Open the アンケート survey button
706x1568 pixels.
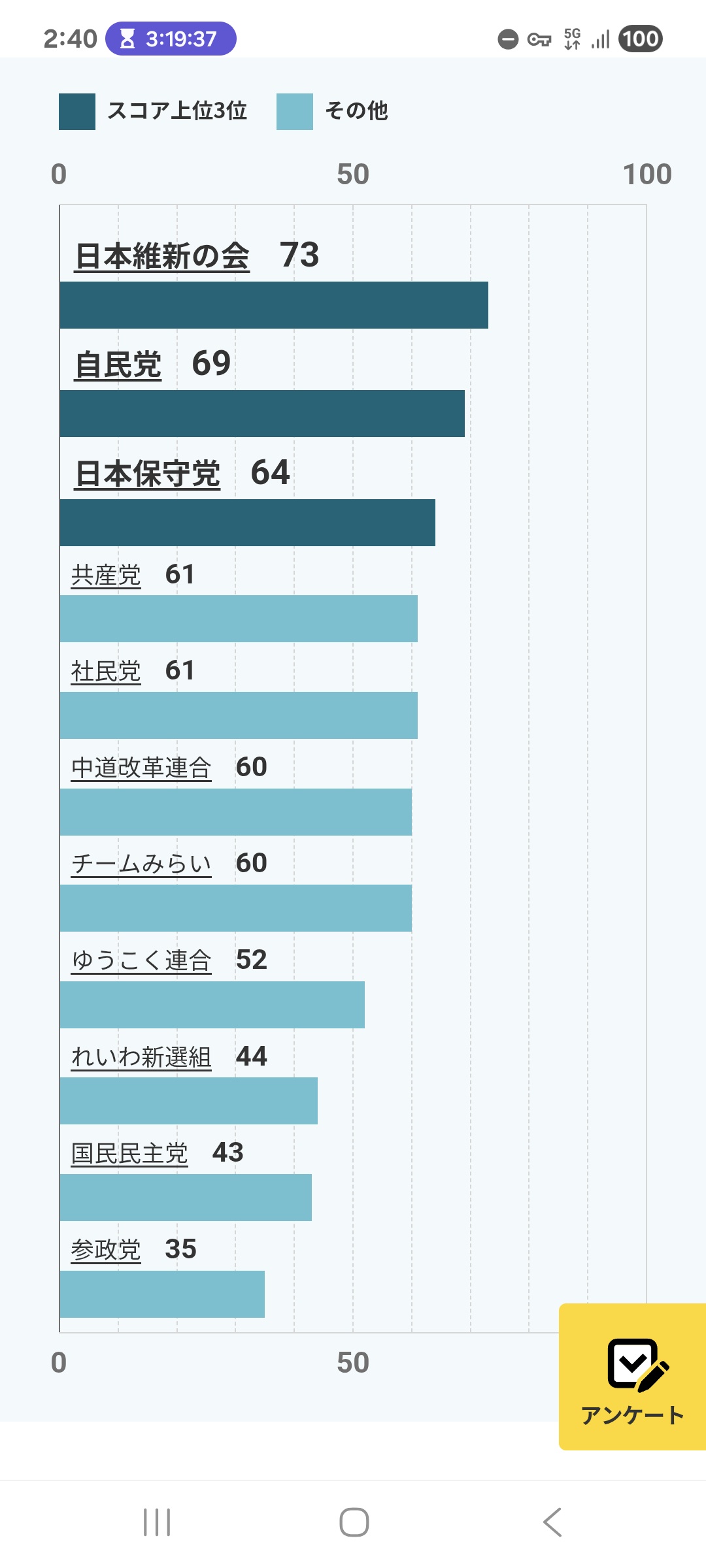[x=632, y=1377]
